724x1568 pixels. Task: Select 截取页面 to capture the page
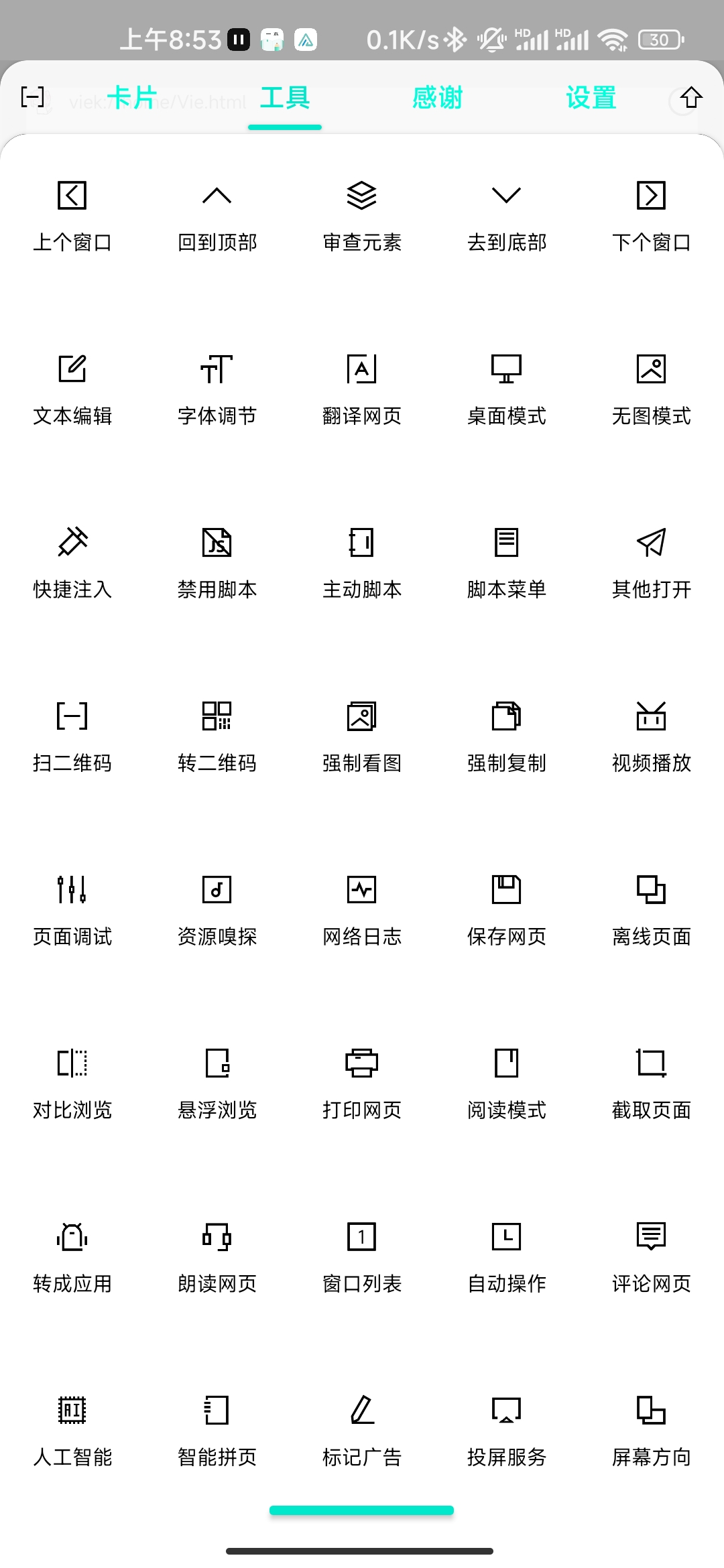pyautogui.click(x=652, y=1081)
